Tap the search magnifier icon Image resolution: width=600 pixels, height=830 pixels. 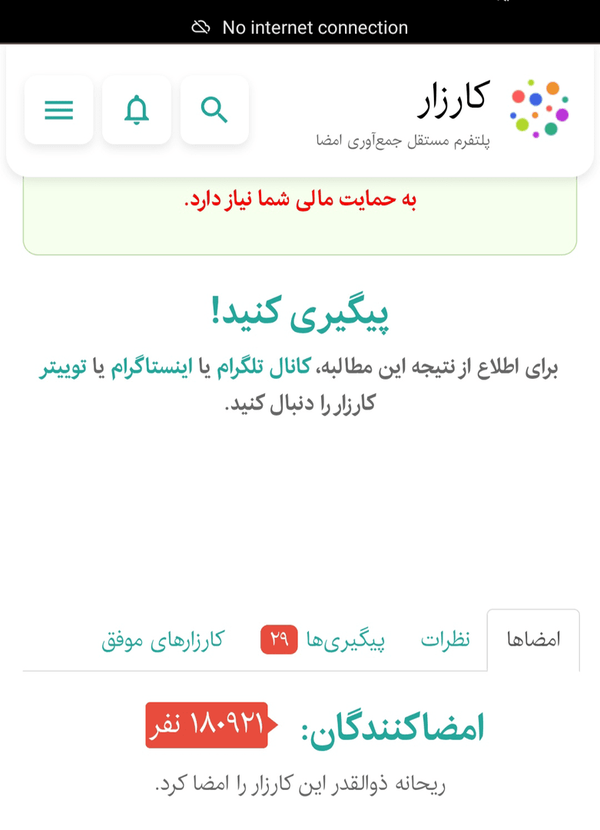214,110
